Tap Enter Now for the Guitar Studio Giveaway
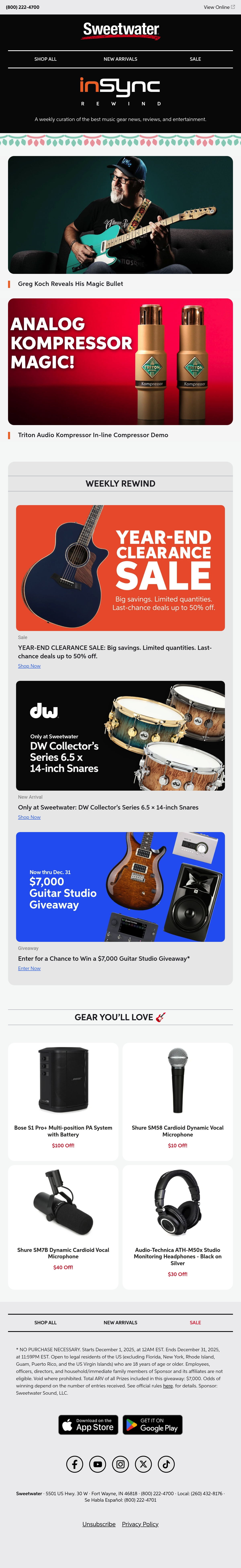241x1568 pixels. coord(29,968)
